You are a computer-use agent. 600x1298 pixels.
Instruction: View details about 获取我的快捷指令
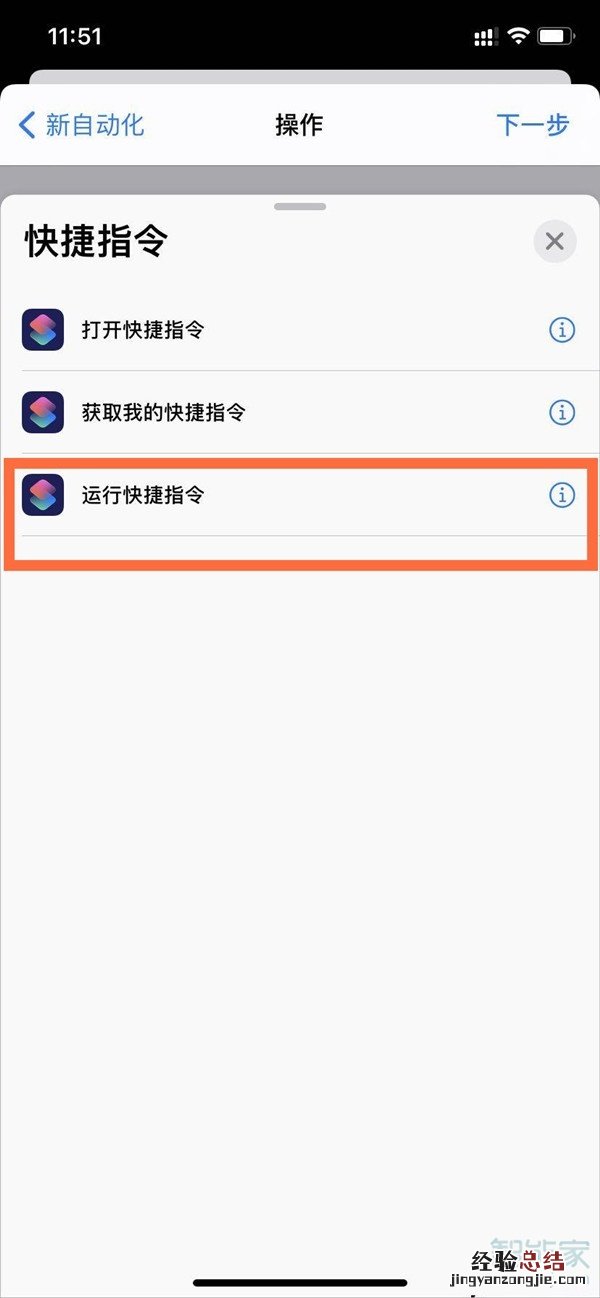coord(562,412)
